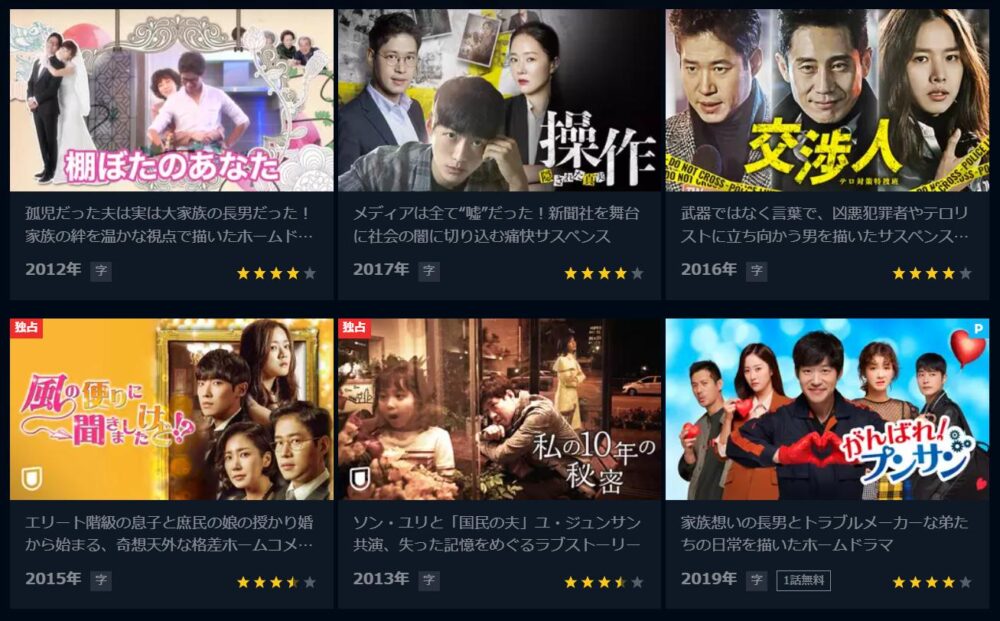Image resolution: width=1000 pixels, height=621 pixels.
Task: Open the 棚ぼたのあなた drama card
Action: click(172, 101)
